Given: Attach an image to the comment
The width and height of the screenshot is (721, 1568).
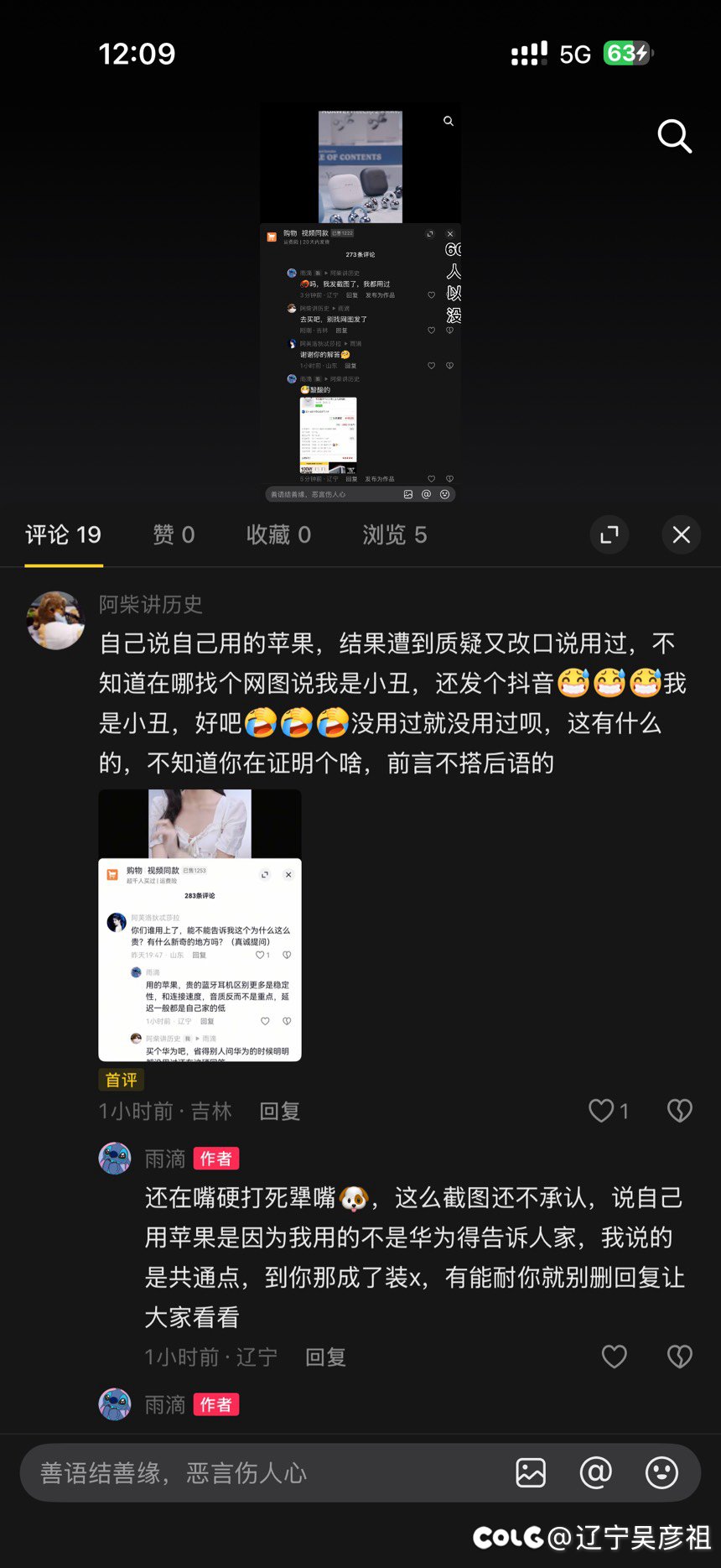Looking at the screenshot, I should pos(531,1472).
